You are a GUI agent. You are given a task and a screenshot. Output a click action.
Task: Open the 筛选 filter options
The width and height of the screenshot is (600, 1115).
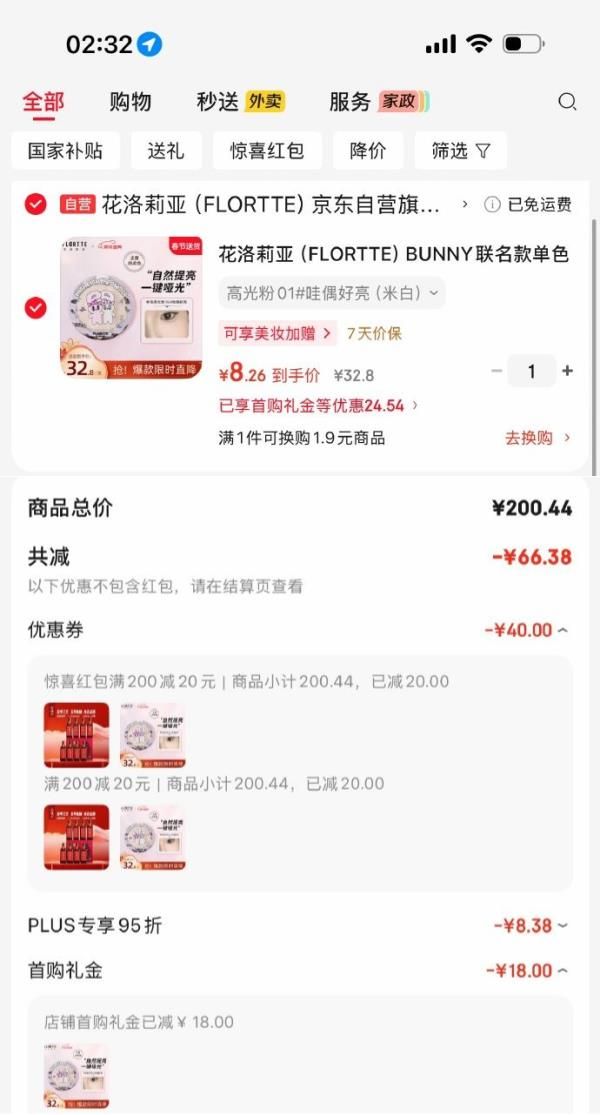(461, 151)
